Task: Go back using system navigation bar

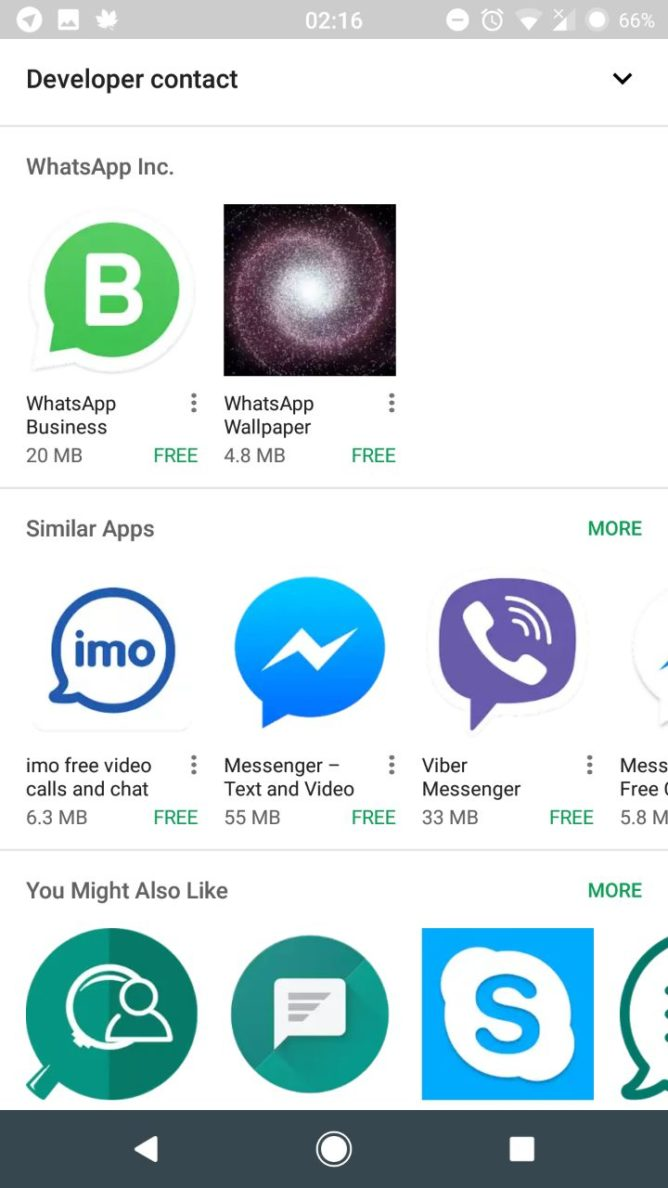Action: (146, 1149)
